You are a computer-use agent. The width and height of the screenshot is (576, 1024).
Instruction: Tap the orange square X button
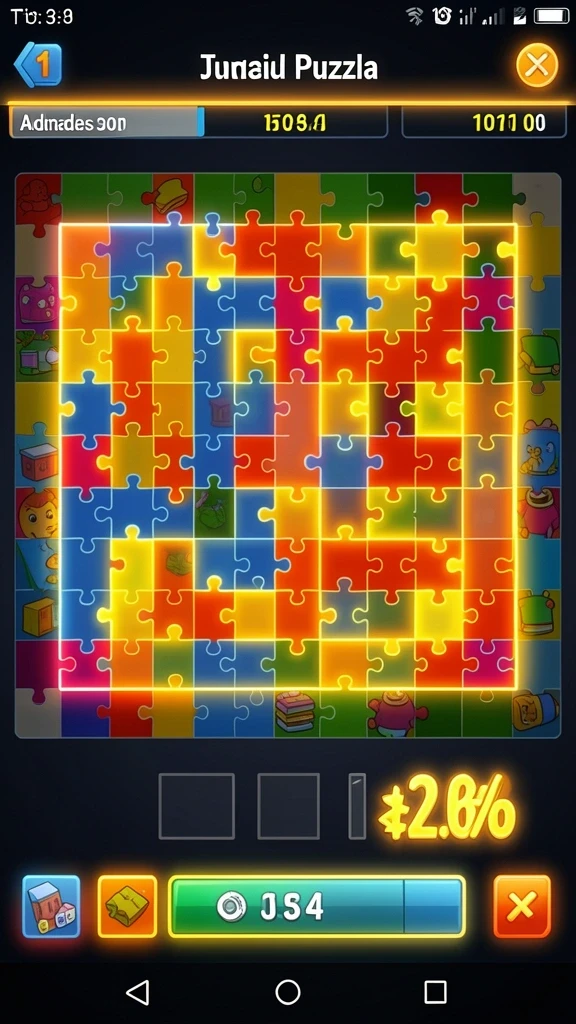(x=522, y=906)
